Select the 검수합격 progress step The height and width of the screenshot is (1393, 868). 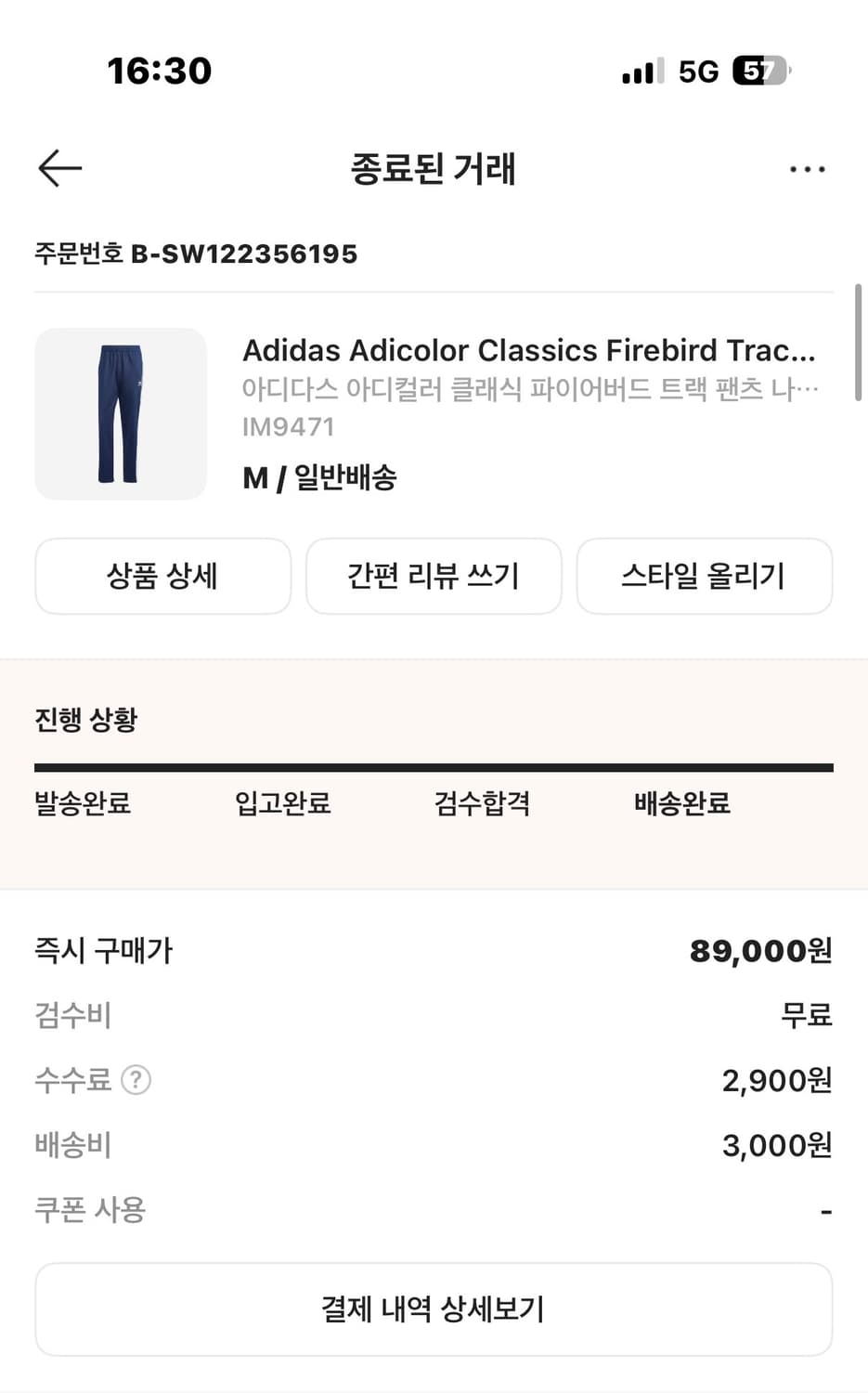pyautogui.click(x=481, y=805)
